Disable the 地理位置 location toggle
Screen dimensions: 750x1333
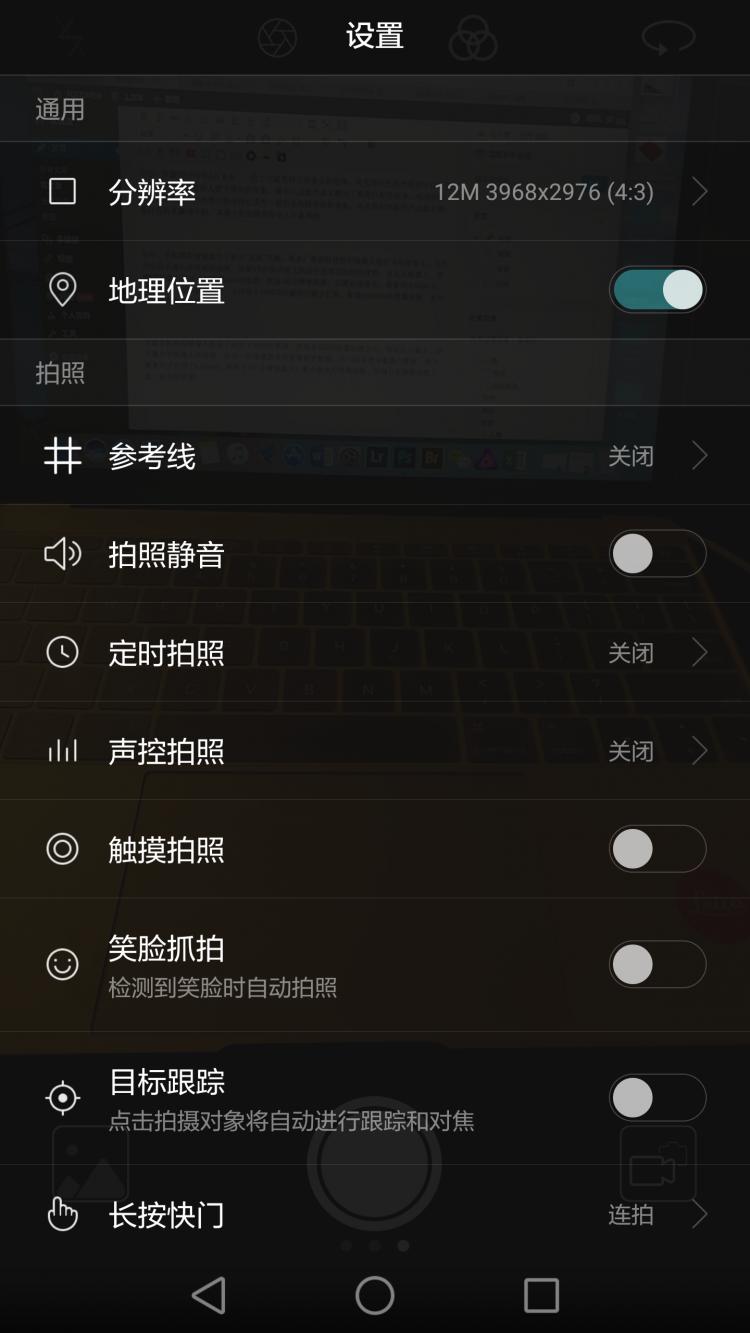click(x=657, y=289)
